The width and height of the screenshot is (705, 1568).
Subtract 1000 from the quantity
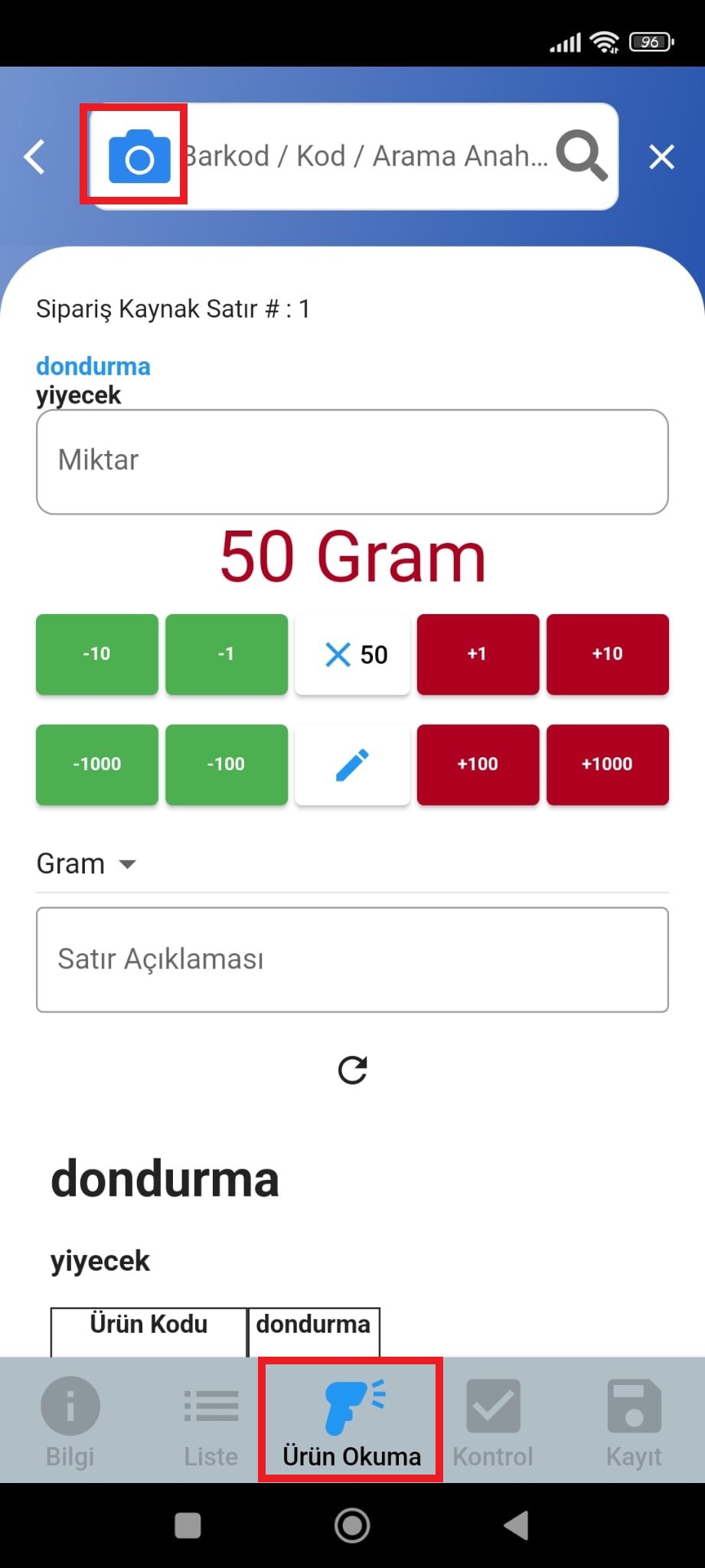click(x=97, y=764)
